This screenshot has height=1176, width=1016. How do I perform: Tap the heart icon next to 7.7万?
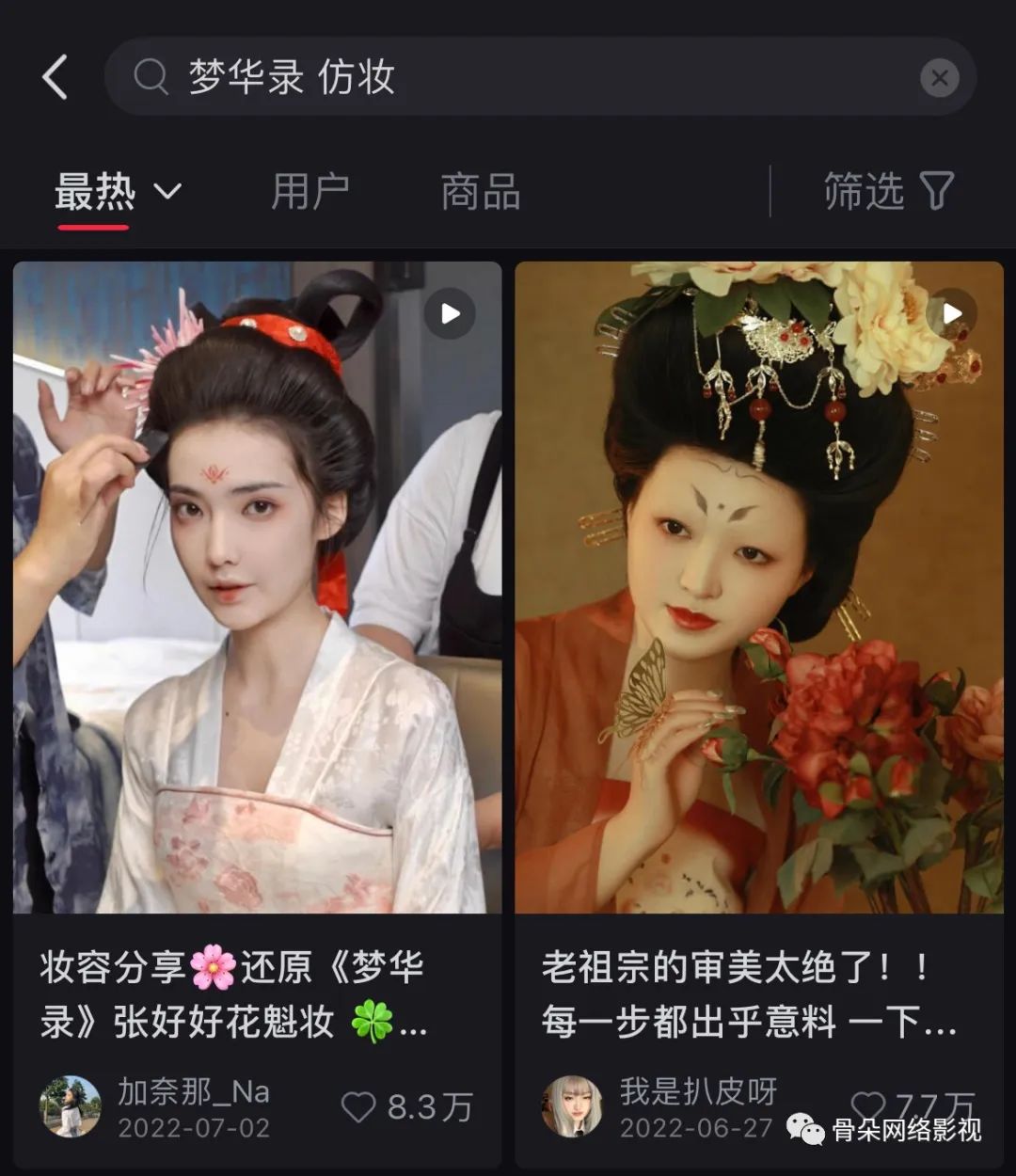pos(867,1105)
